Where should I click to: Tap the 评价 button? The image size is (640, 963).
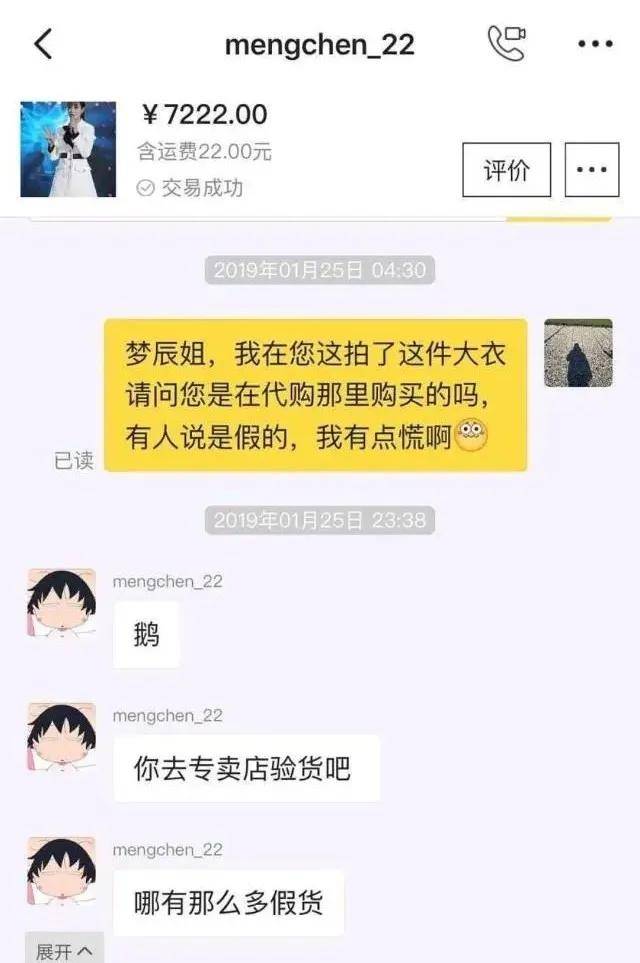(506, 170)
